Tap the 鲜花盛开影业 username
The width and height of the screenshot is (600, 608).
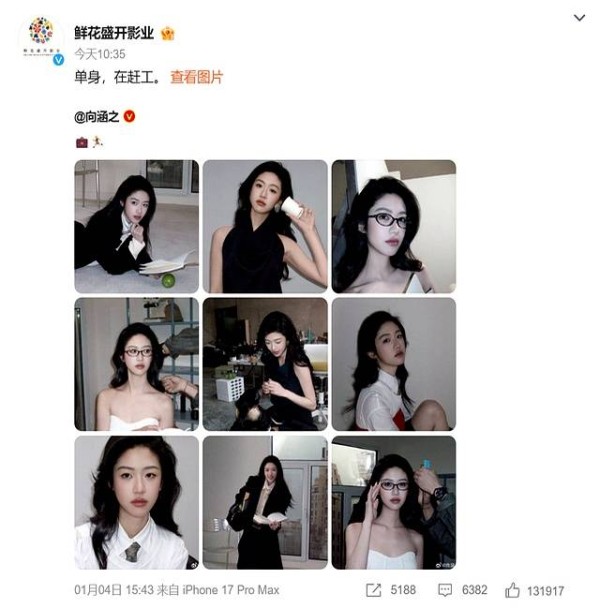114,32
